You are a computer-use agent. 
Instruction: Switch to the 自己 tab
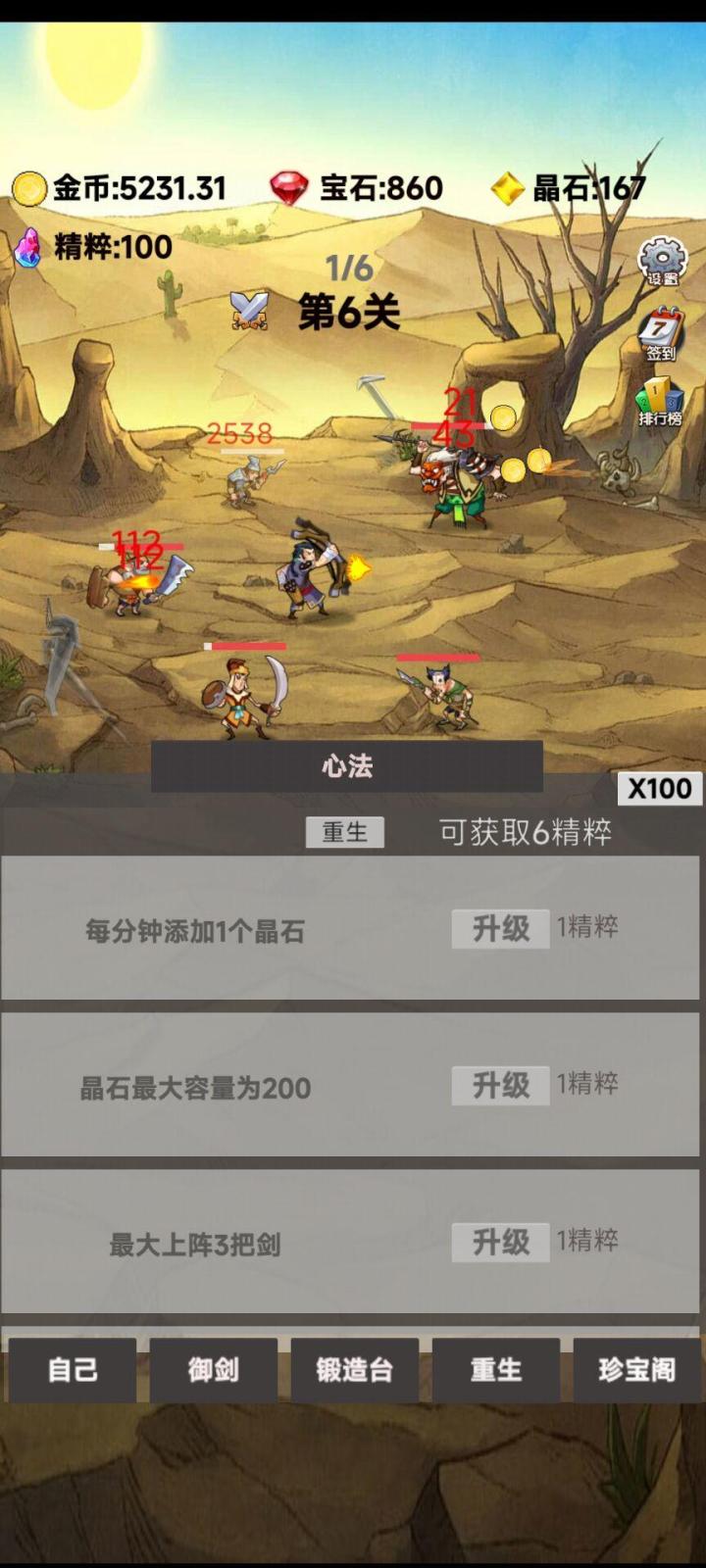click(x=73, y=1369)
